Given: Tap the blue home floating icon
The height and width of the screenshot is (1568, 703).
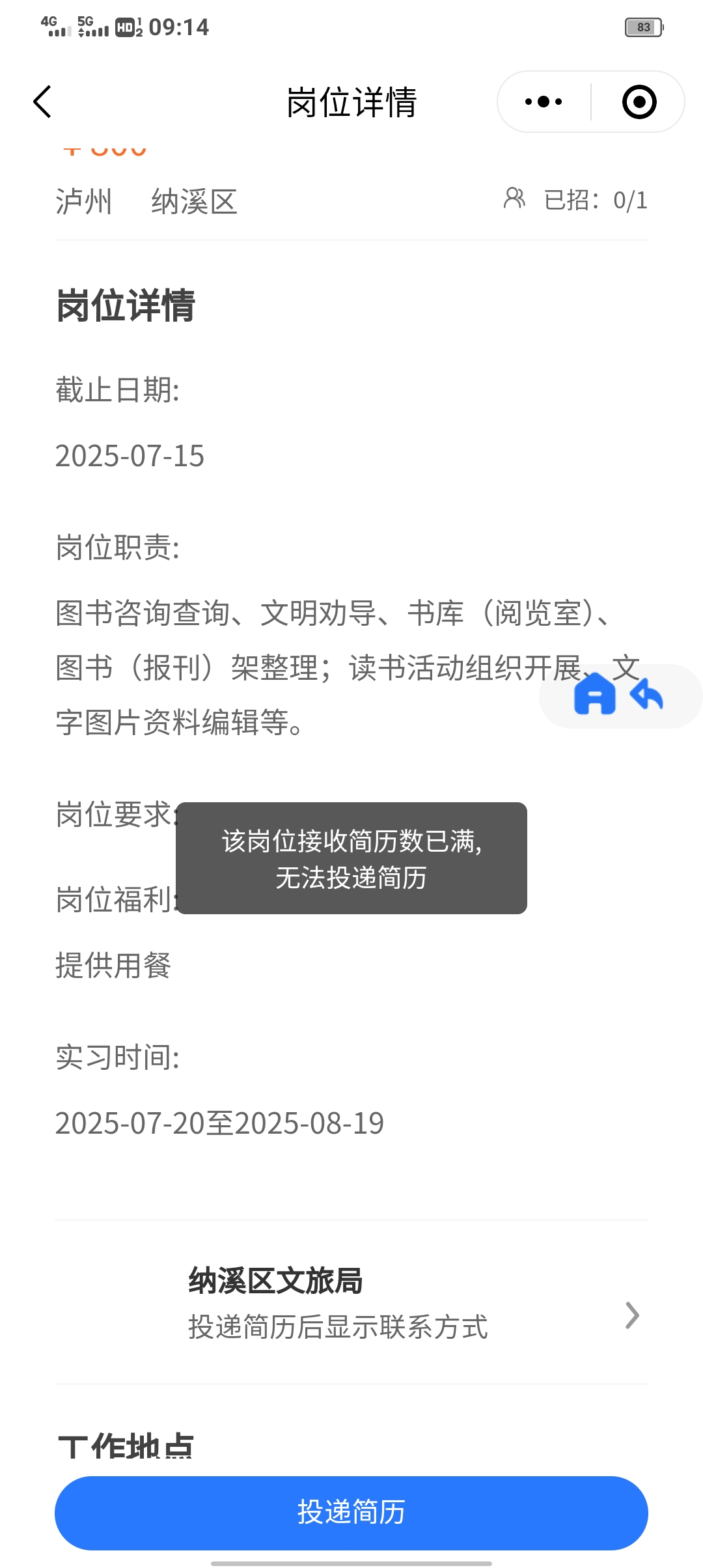Looking at the screenshot, I should [x=594, y=695].
